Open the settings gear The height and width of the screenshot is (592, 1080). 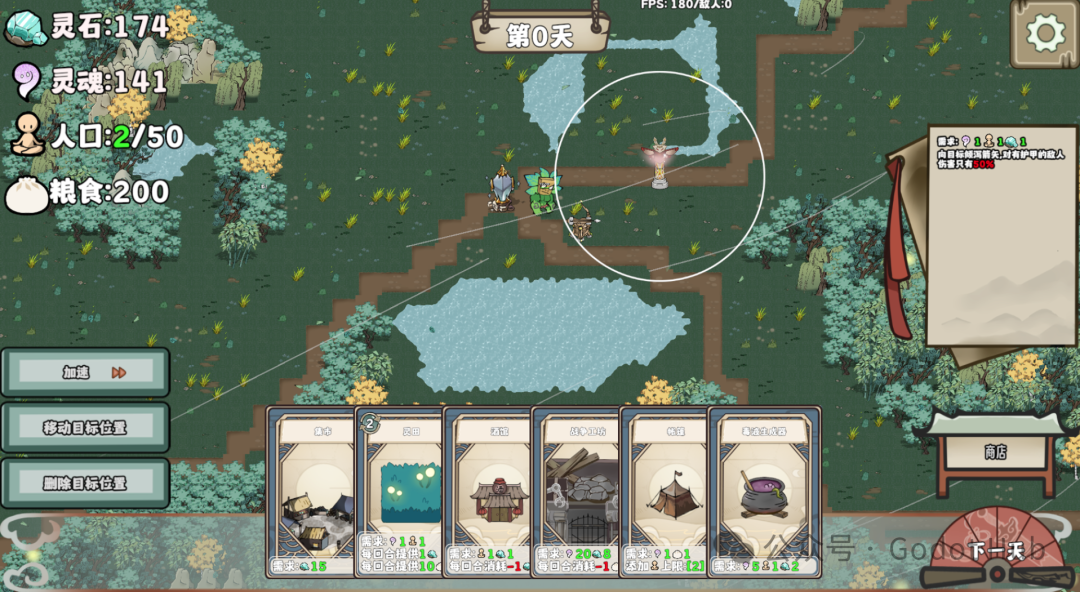pos(1045,34)
